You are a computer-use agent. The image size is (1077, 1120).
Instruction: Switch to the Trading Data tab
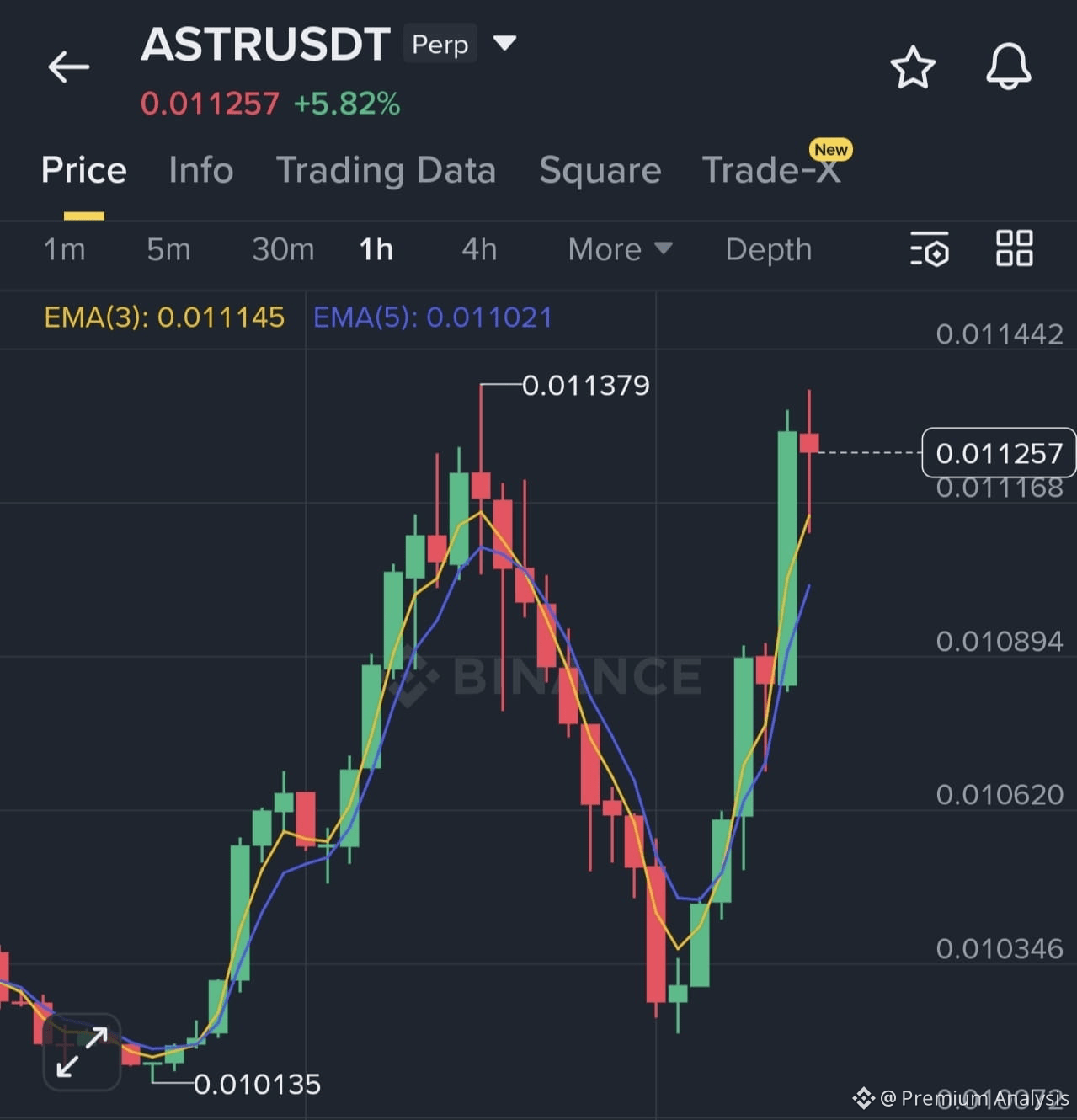(387, 170)
